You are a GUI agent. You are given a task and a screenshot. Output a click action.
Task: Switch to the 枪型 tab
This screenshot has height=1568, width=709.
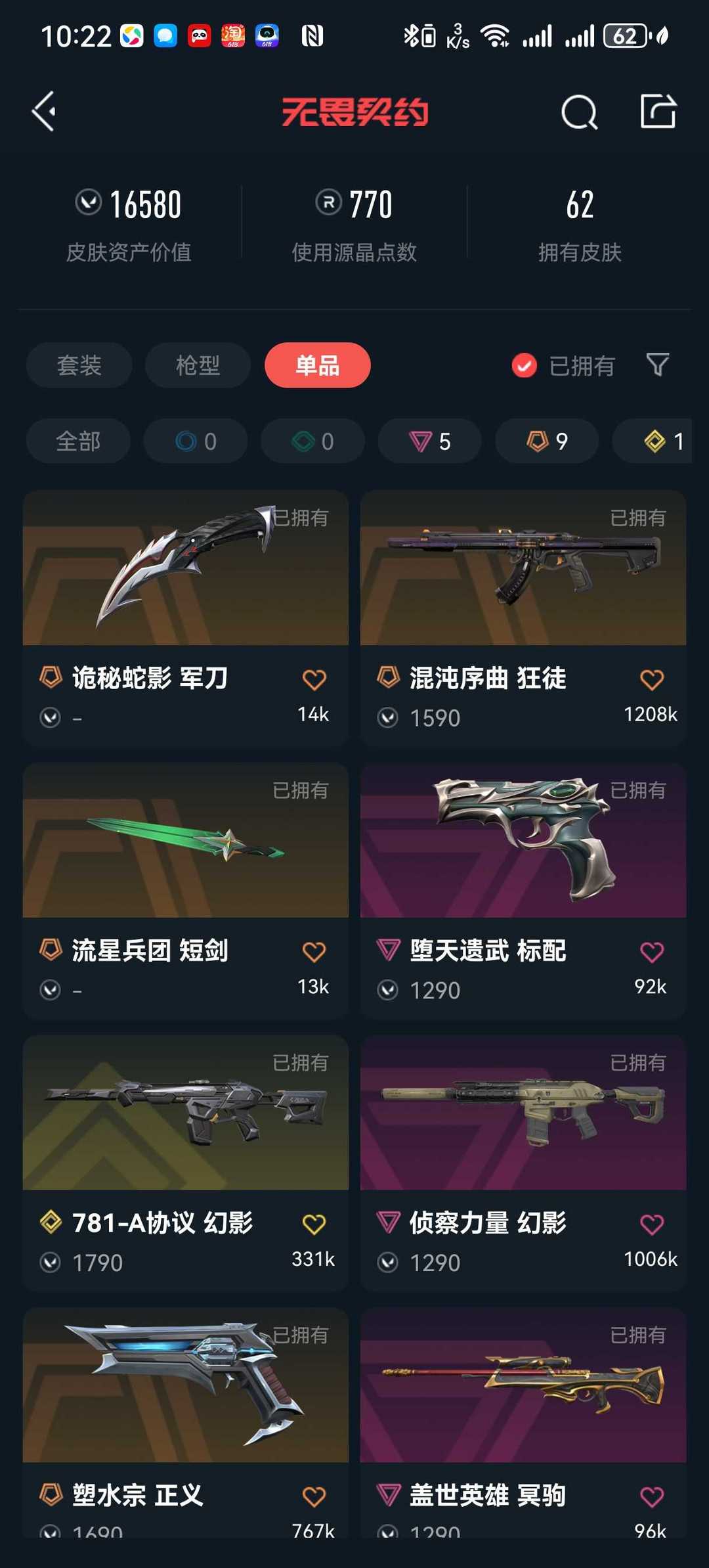[198, 365]
